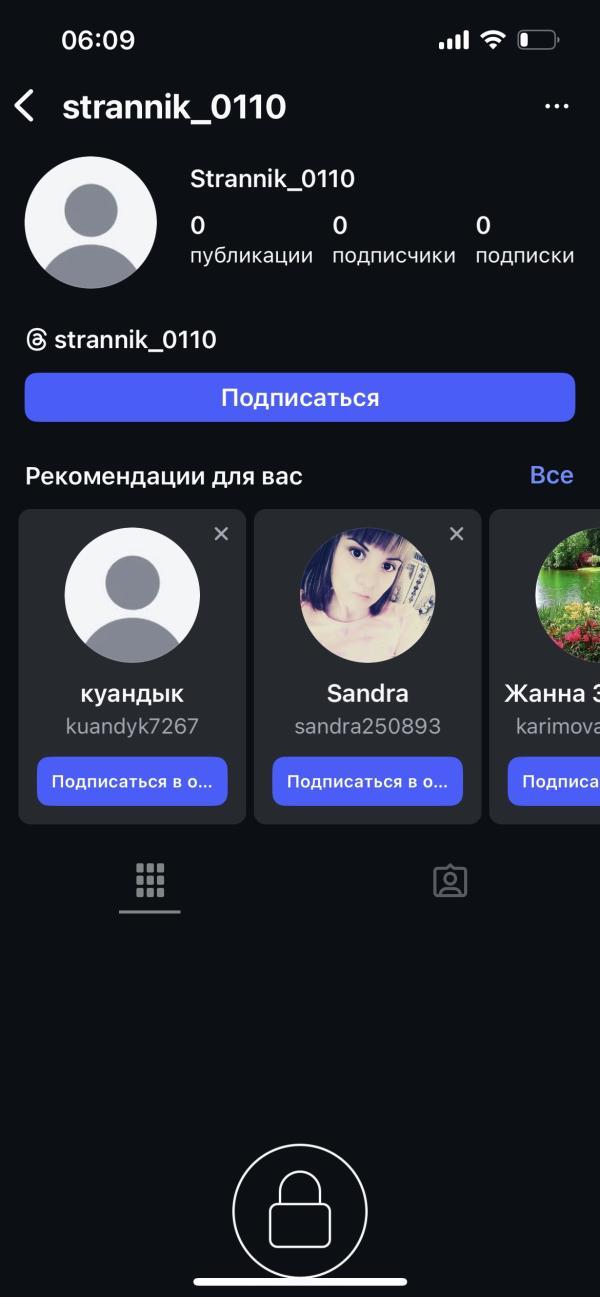Follow sandra250893 from recommendations
The width and height of the screenshot is (600, 1297).
[x=367, y=781]
